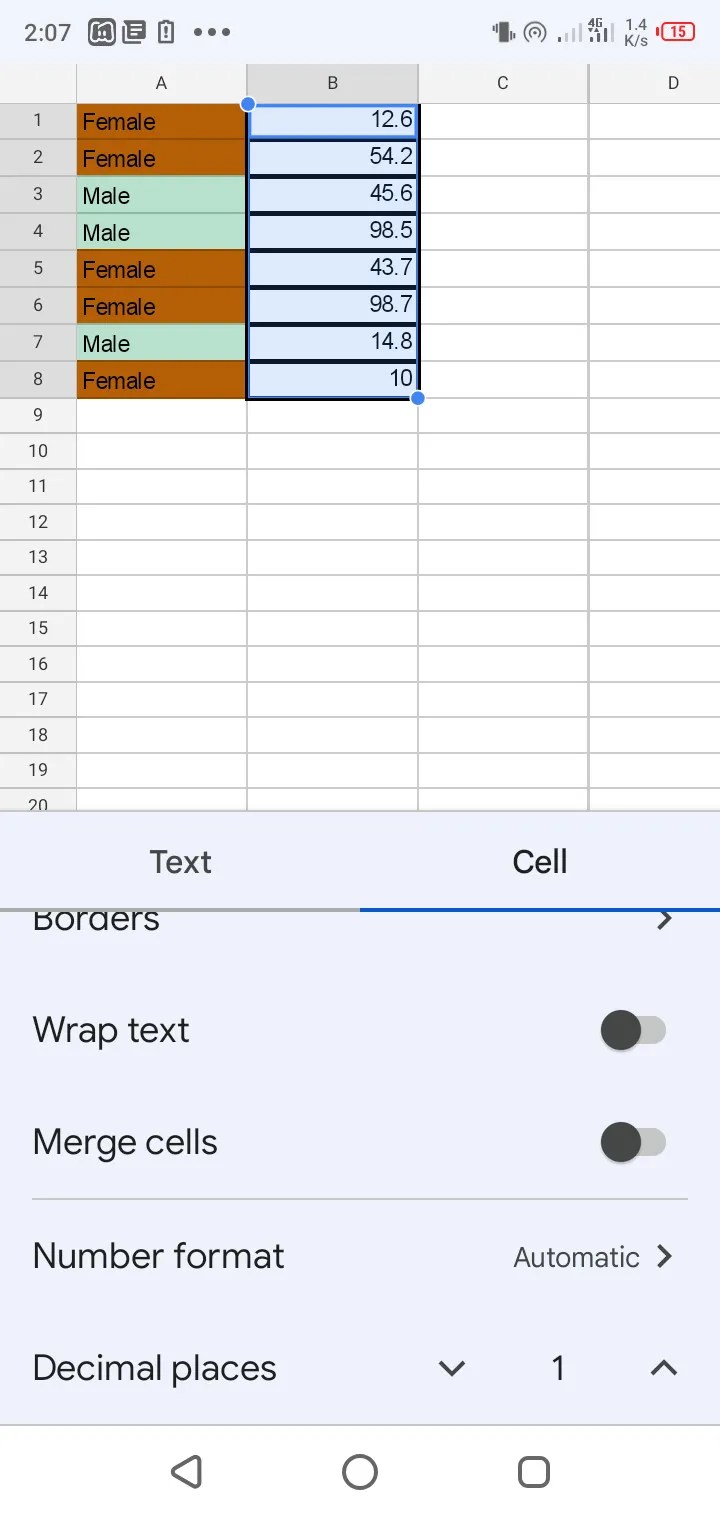Toggle the Wrap text switch
The image size is (720, 1520).
click(x=633, y=1030)
